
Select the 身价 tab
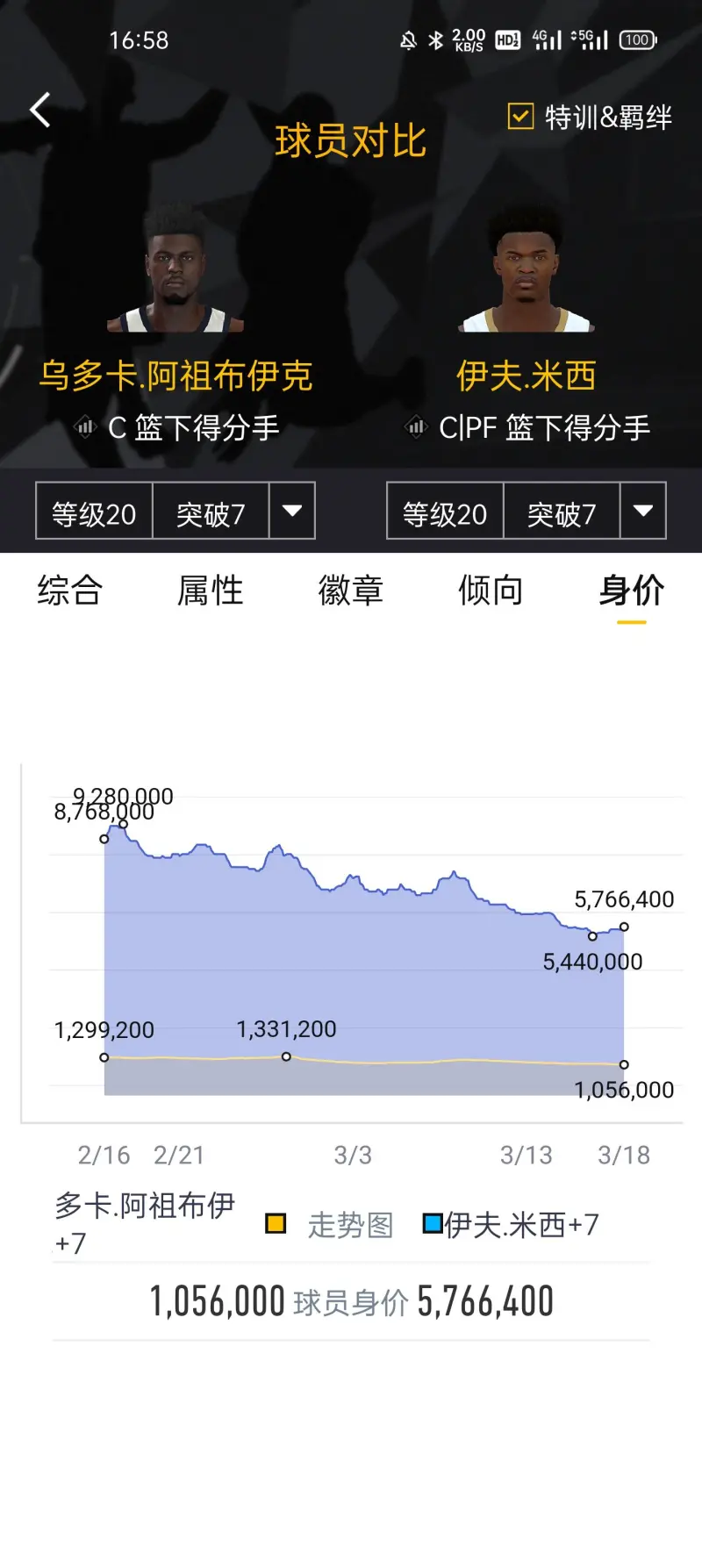(632, 590)
